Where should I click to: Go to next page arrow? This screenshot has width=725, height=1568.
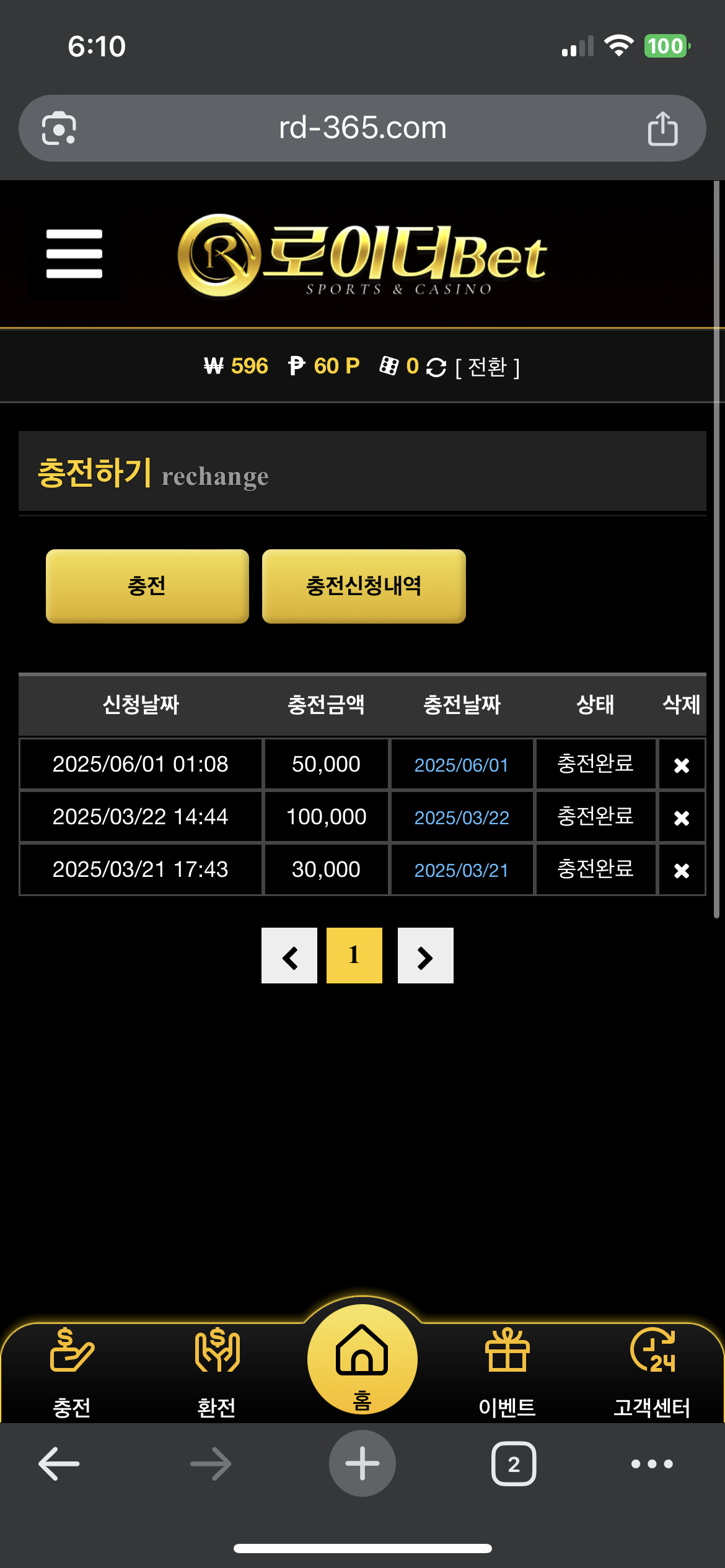coord(426,956)
